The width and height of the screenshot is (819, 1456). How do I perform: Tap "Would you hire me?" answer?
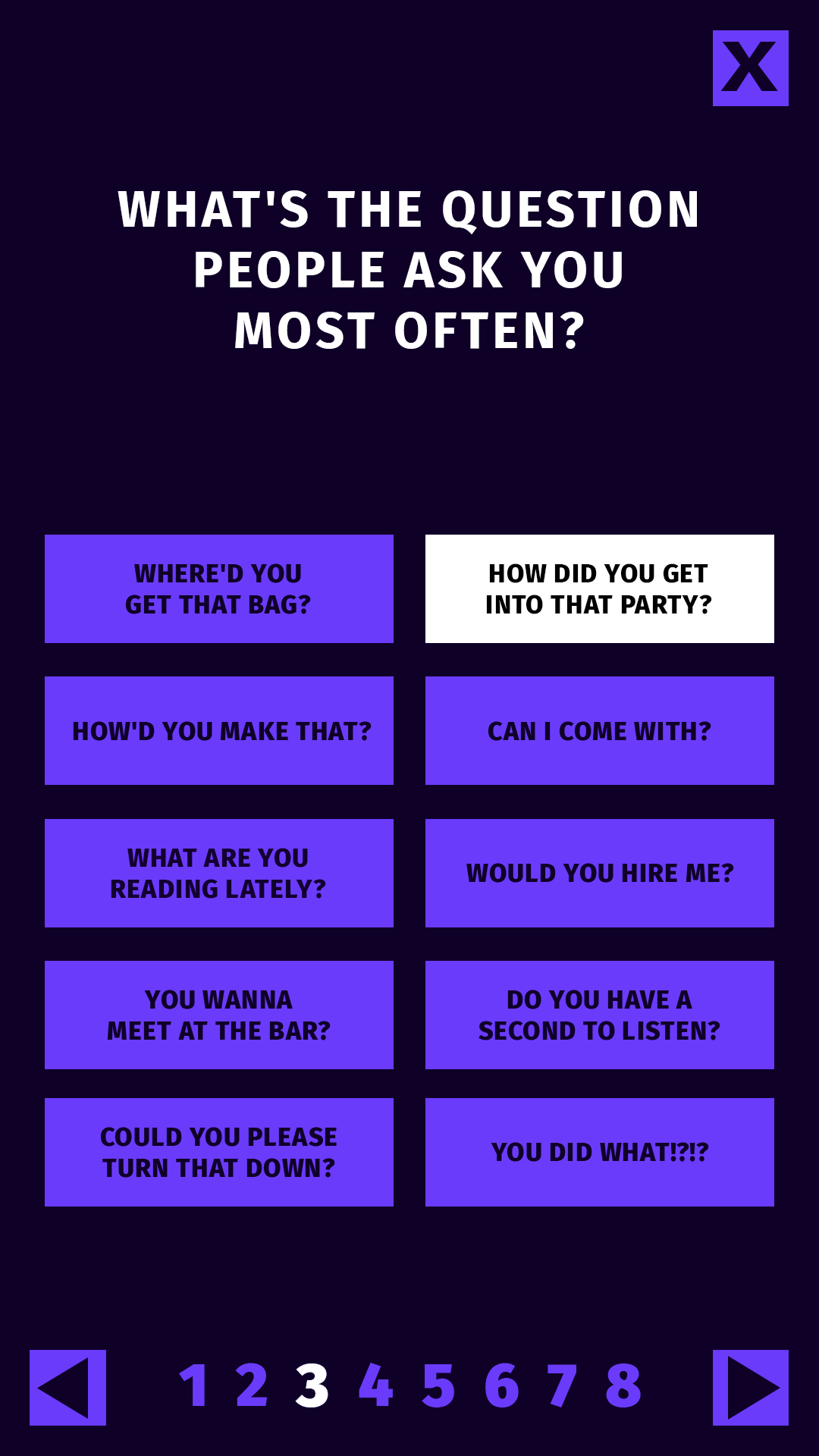(x=599, y=873)
